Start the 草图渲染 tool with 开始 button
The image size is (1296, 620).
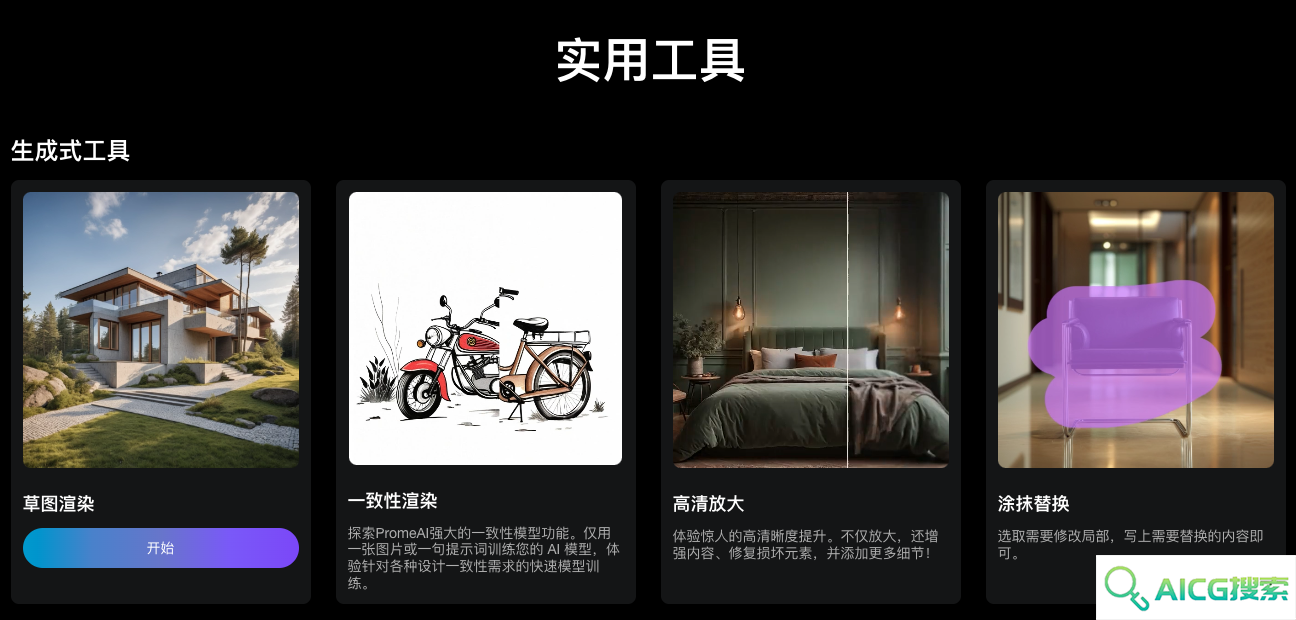point(160,548)
